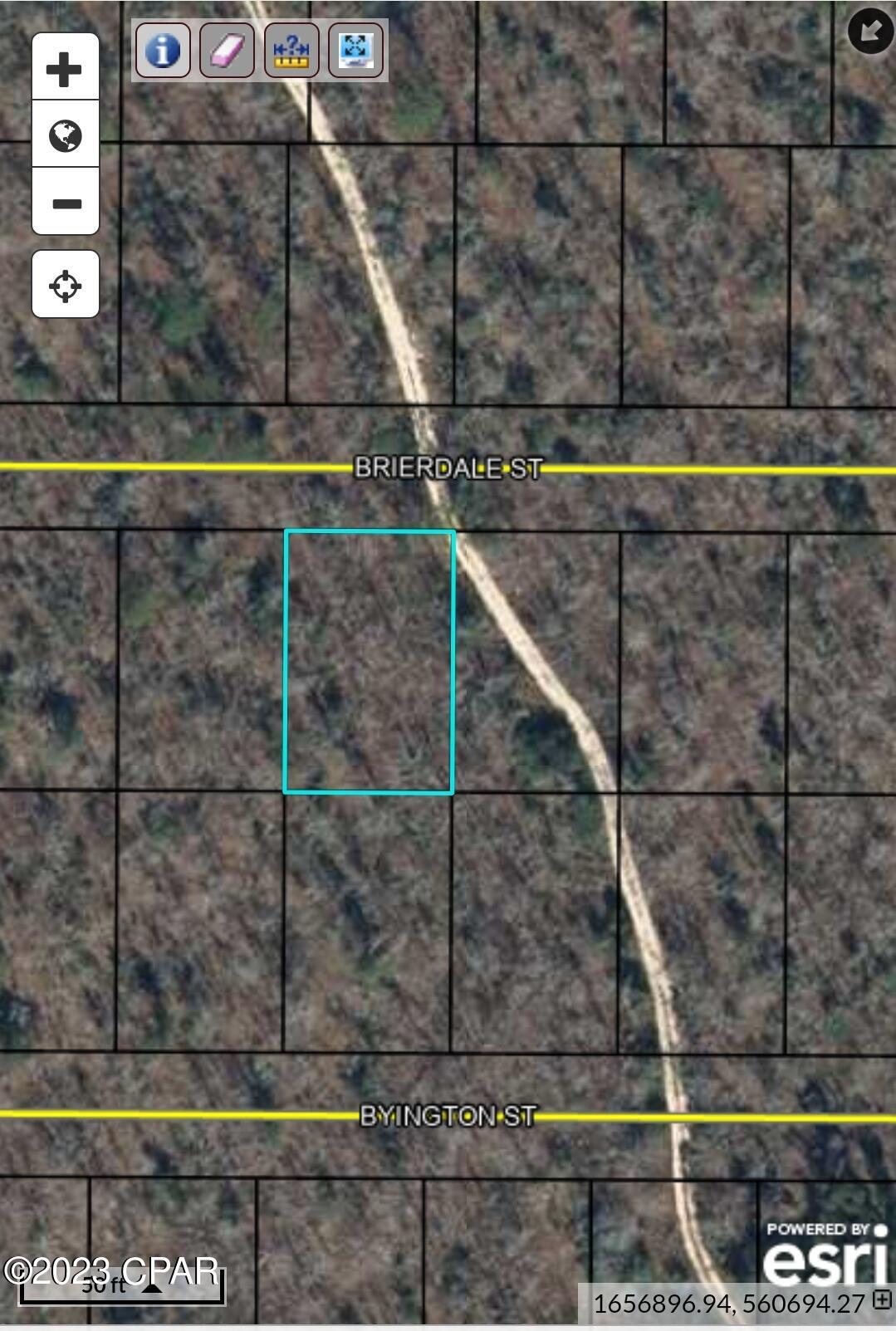
Task: Zoom in using the plus button
Action: (66, 68)
